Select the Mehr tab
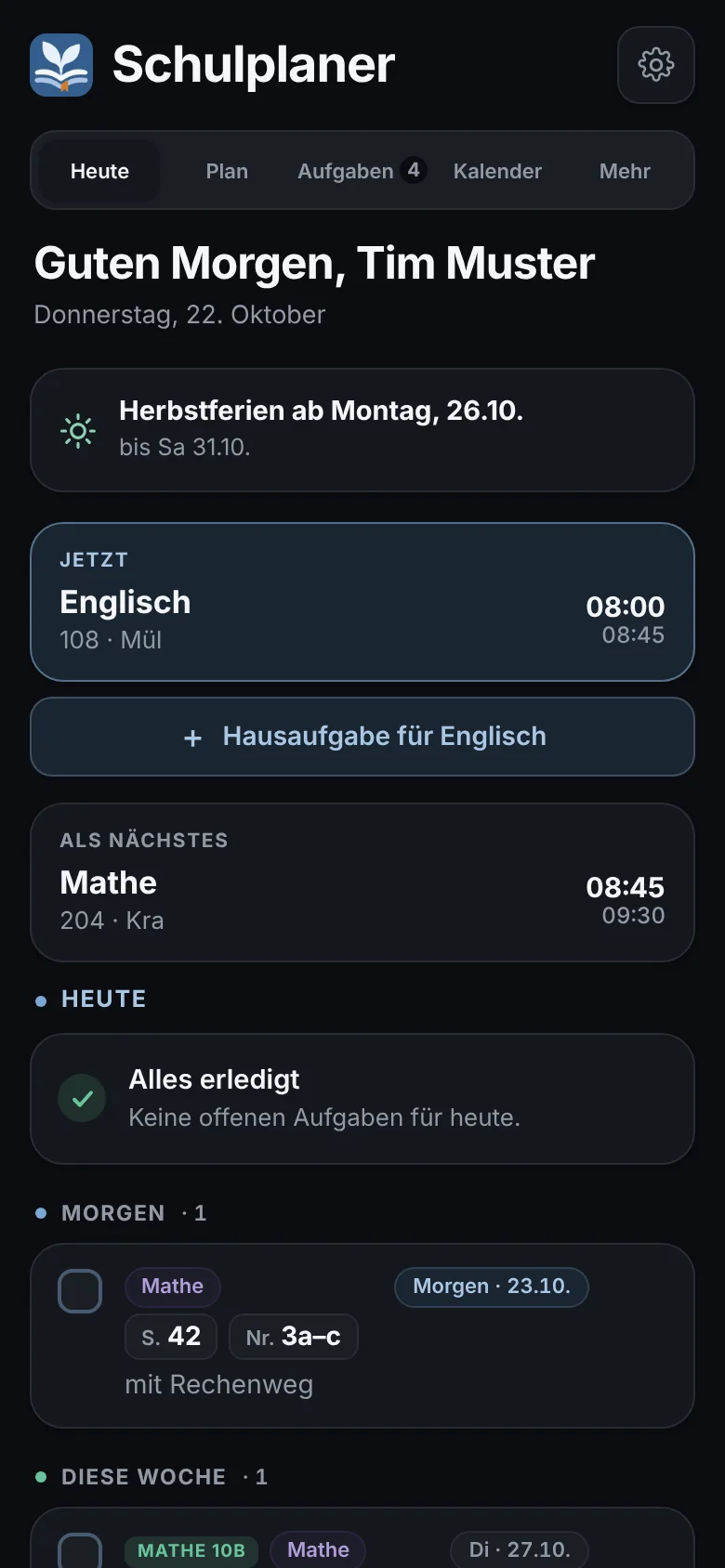The image size is (725, 1568). click(625, 171)
